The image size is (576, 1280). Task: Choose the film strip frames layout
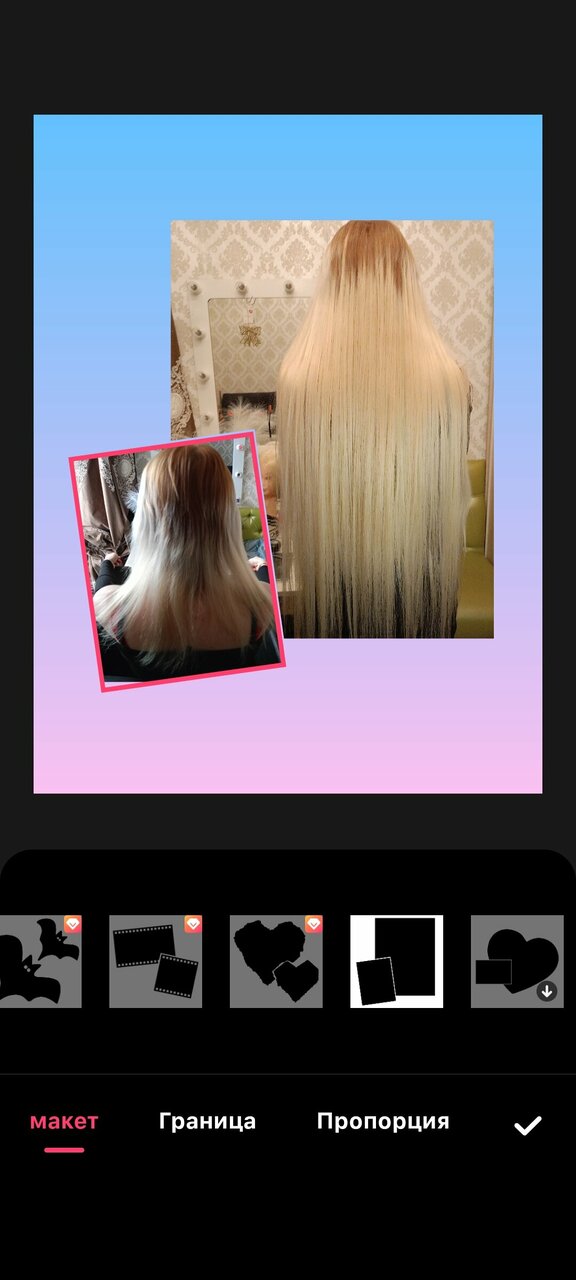tap(156, 961)
